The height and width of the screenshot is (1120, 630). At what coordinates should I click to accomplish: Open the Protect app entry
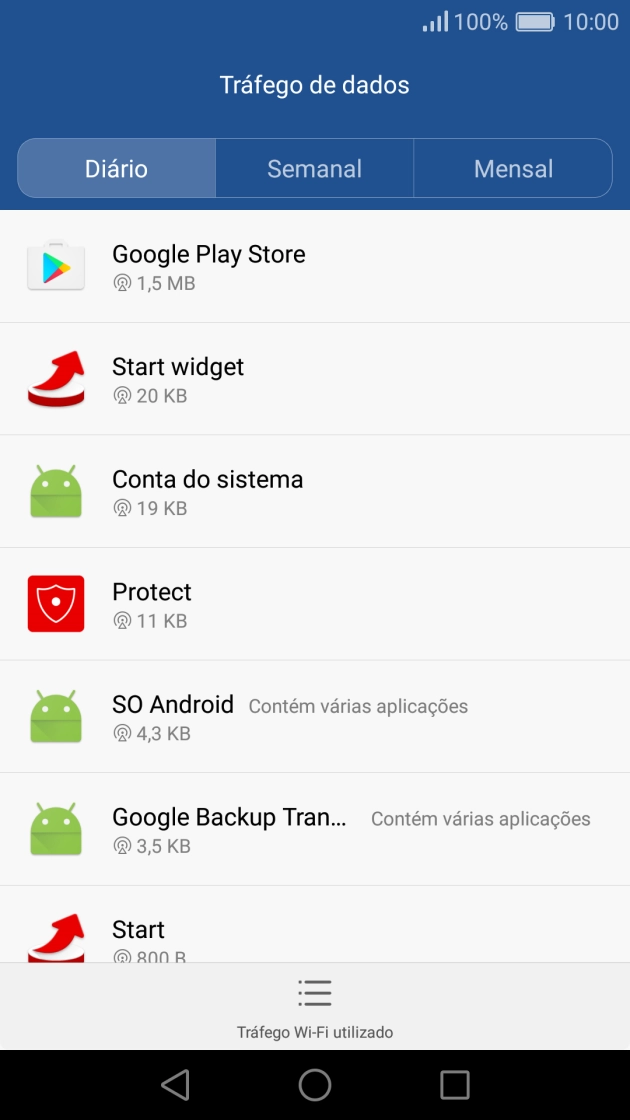tap(315, 605)
